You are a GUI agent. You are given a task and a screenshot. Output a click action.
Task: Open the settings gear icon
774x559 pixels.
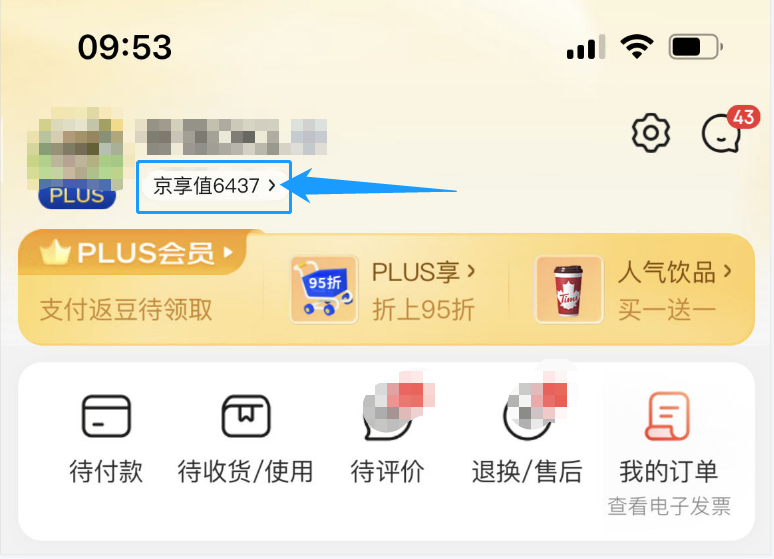pyautogui.click(x=651, y=132)
